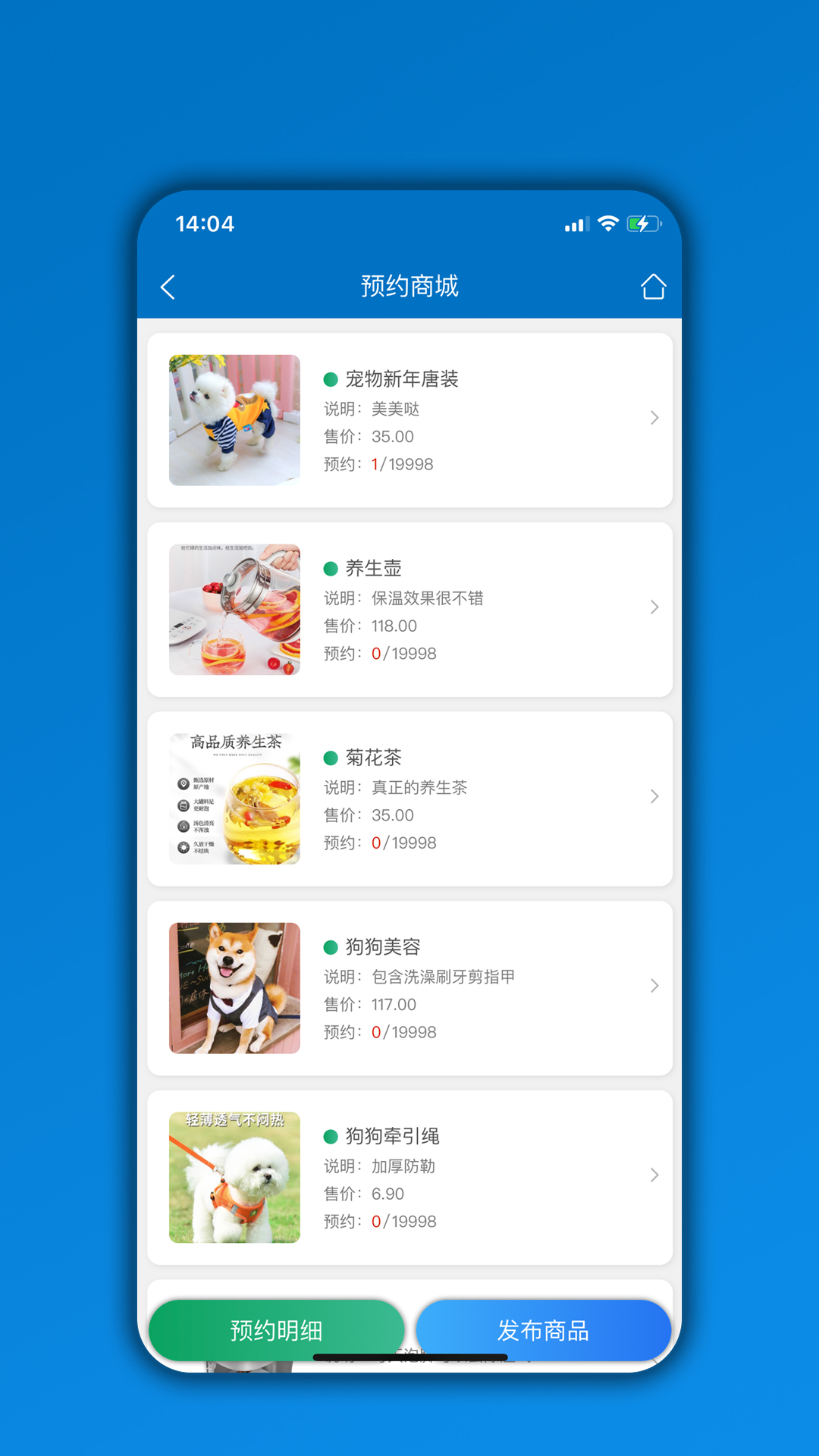The image size is (819, 1456).
Task: Tap the green status dot beside 菊花茶
Action: (329, 757)
